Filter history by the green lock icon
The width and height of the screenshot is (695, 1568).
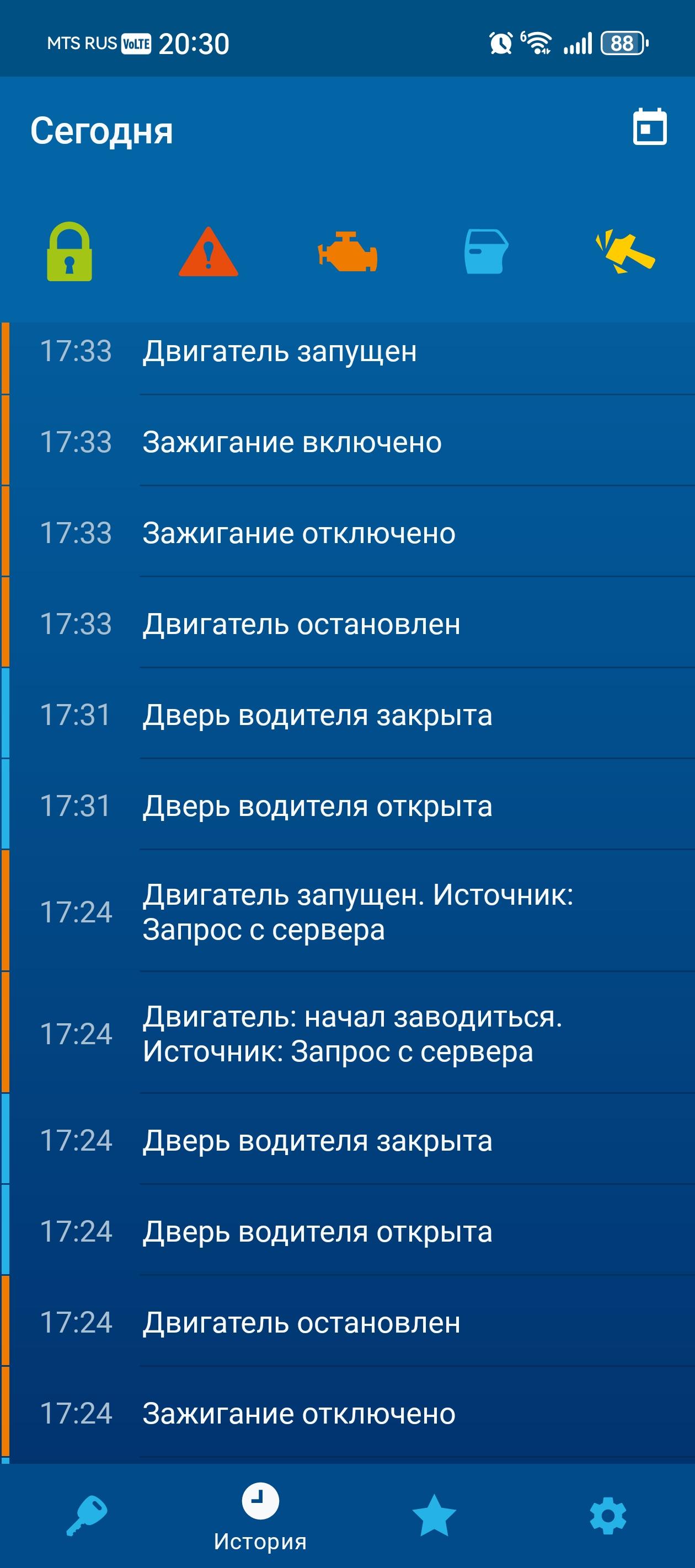click(69, 251)
